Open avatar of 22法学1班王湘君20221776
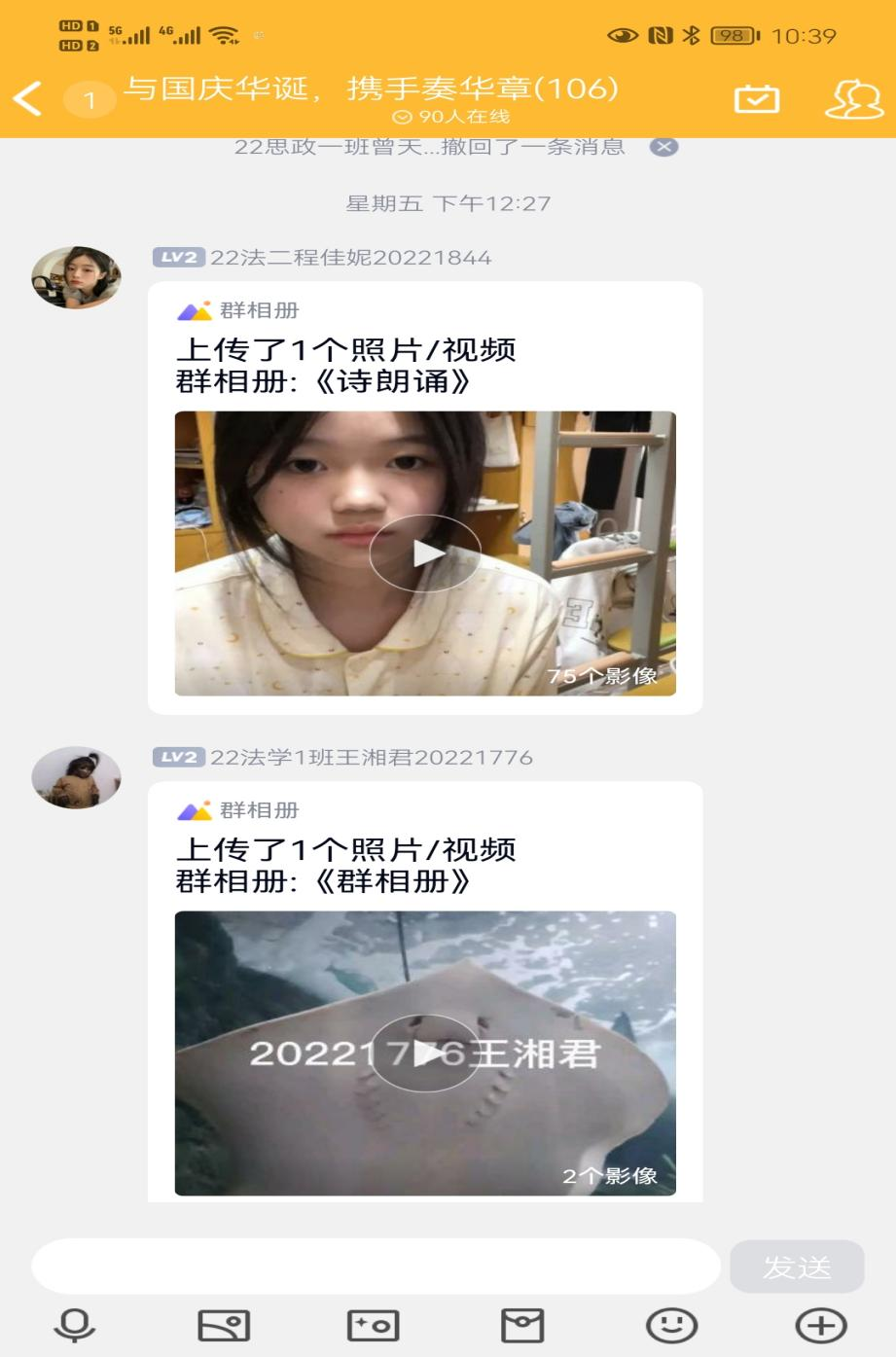Screen dimensions: 896x1357 [76, 777]
